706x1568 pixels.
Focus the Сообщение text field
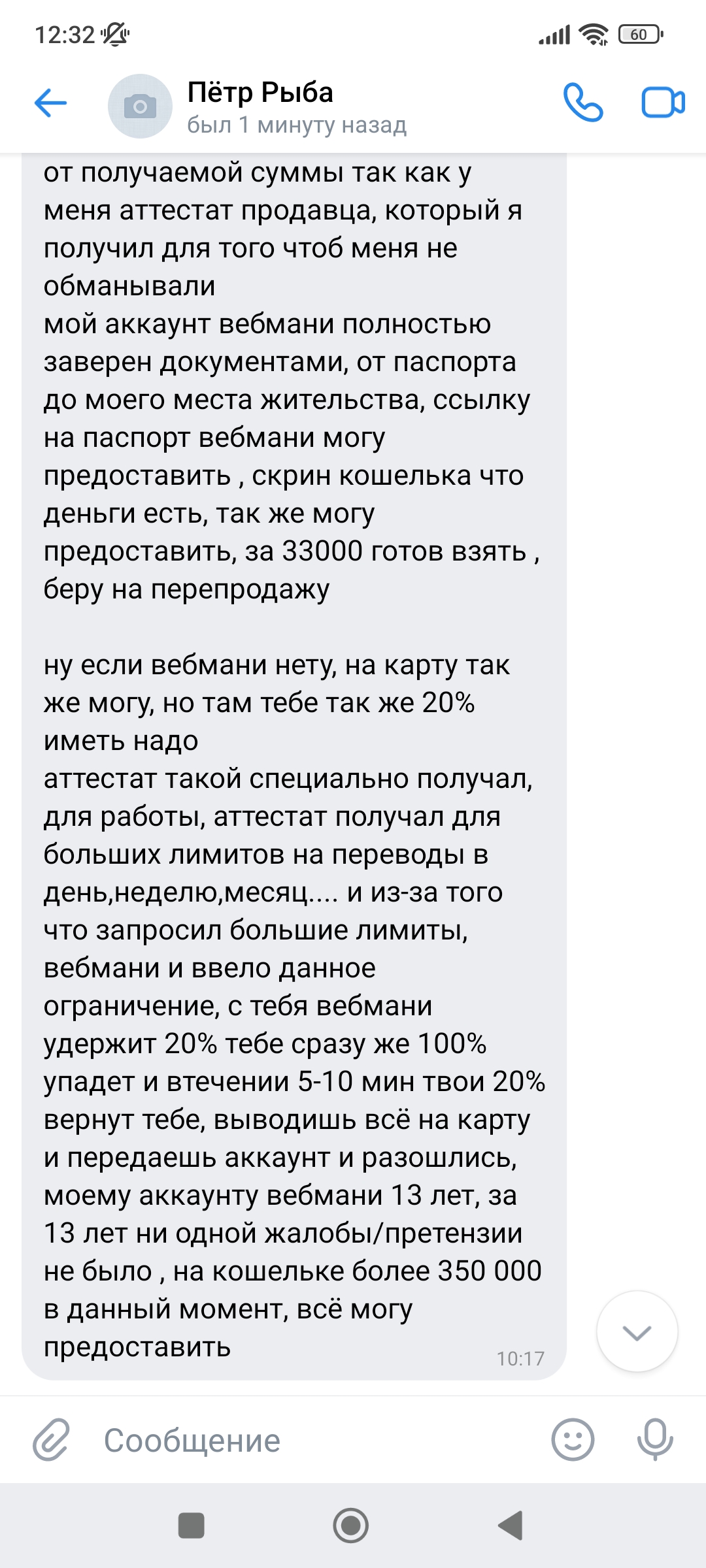tap(314, 1441)
